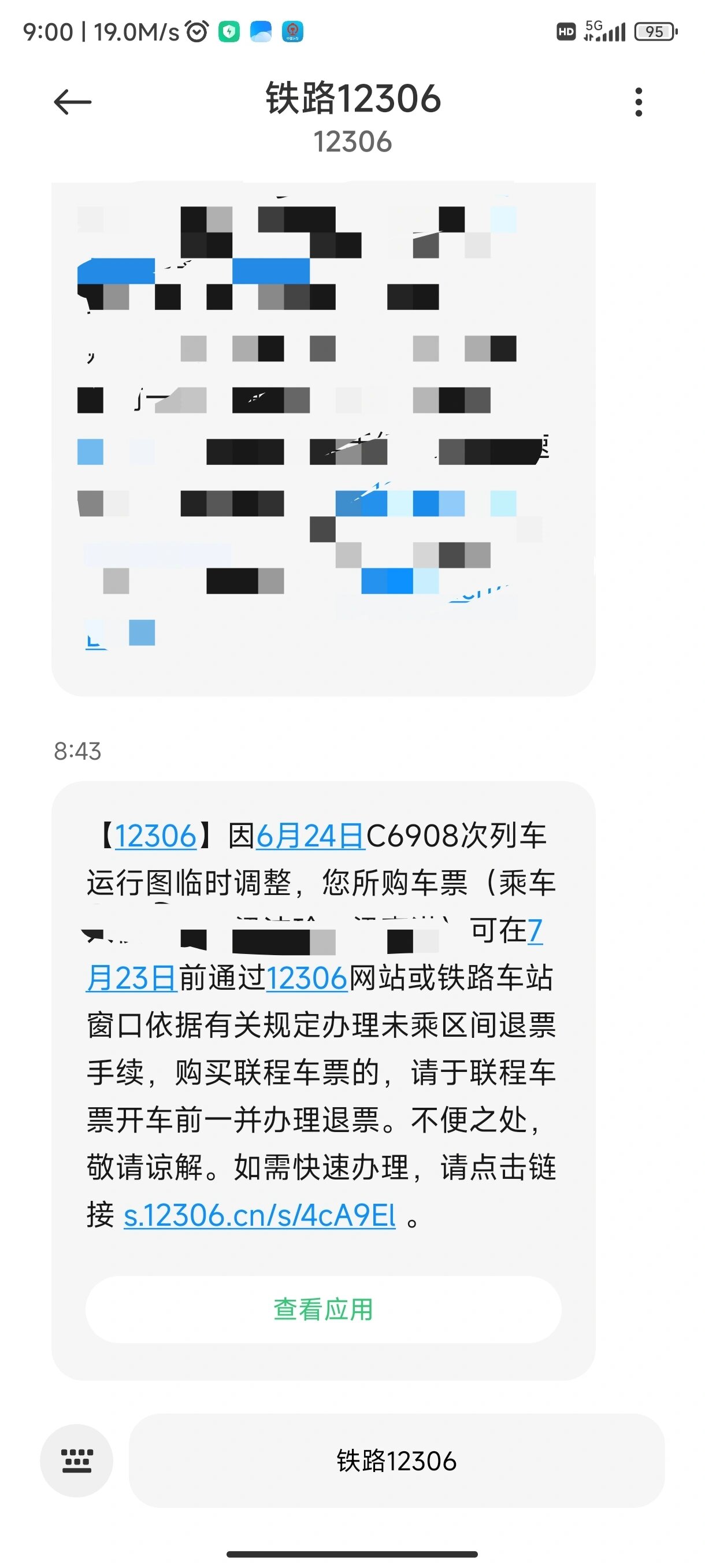The width and height of the screenshot is (705, 1568).
Task: Open the three-dot overflow menu
Action: click(x=638, y=102)
